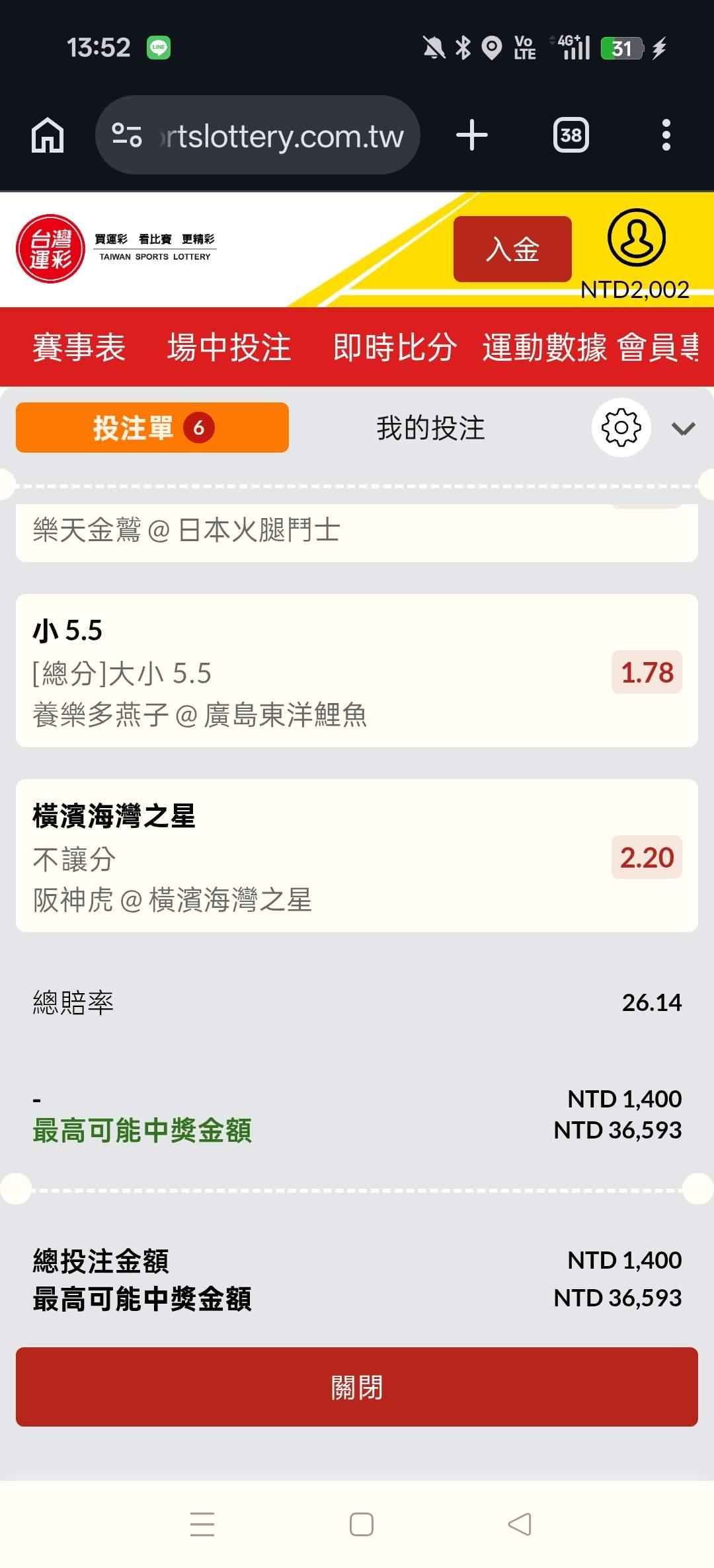Open the member account icon
This screenshot has width=714, height=1568.
click(637, 238)
